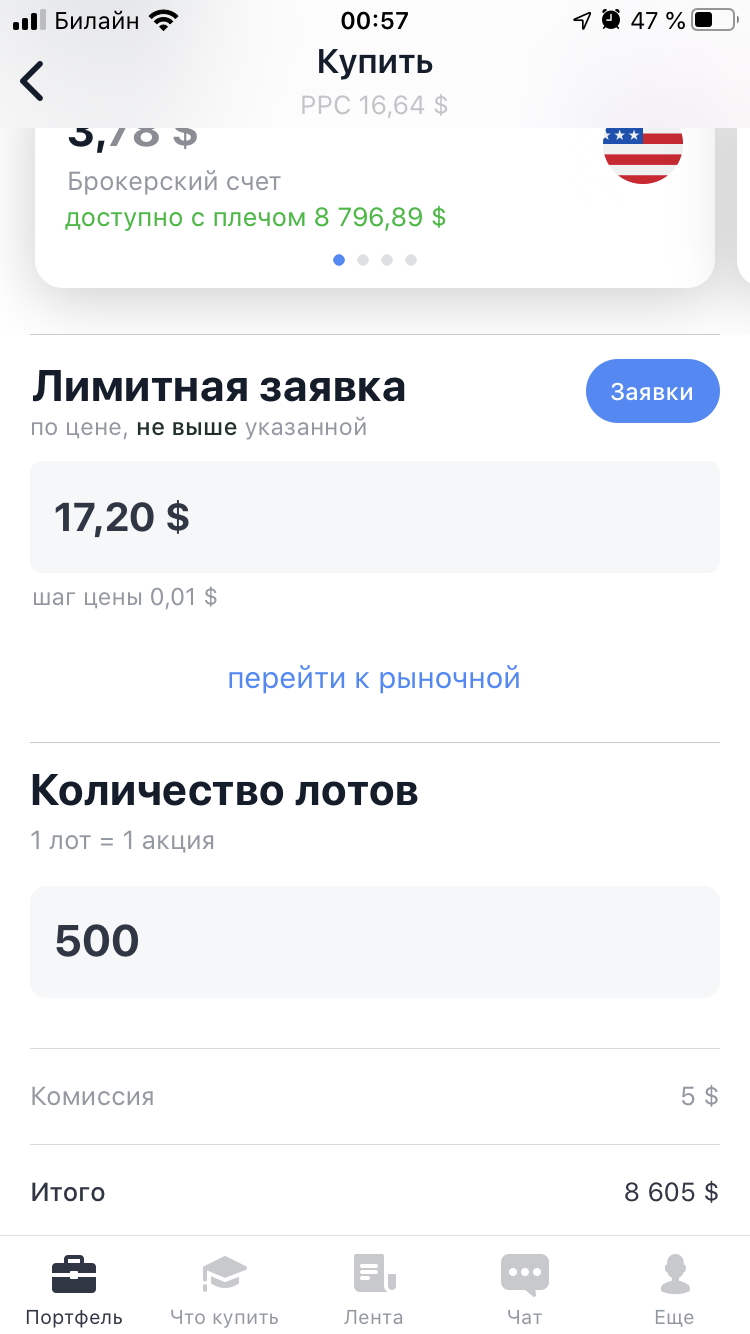Open the Заявки orders button
750x1334 pixels.
[x=652, y=392]
